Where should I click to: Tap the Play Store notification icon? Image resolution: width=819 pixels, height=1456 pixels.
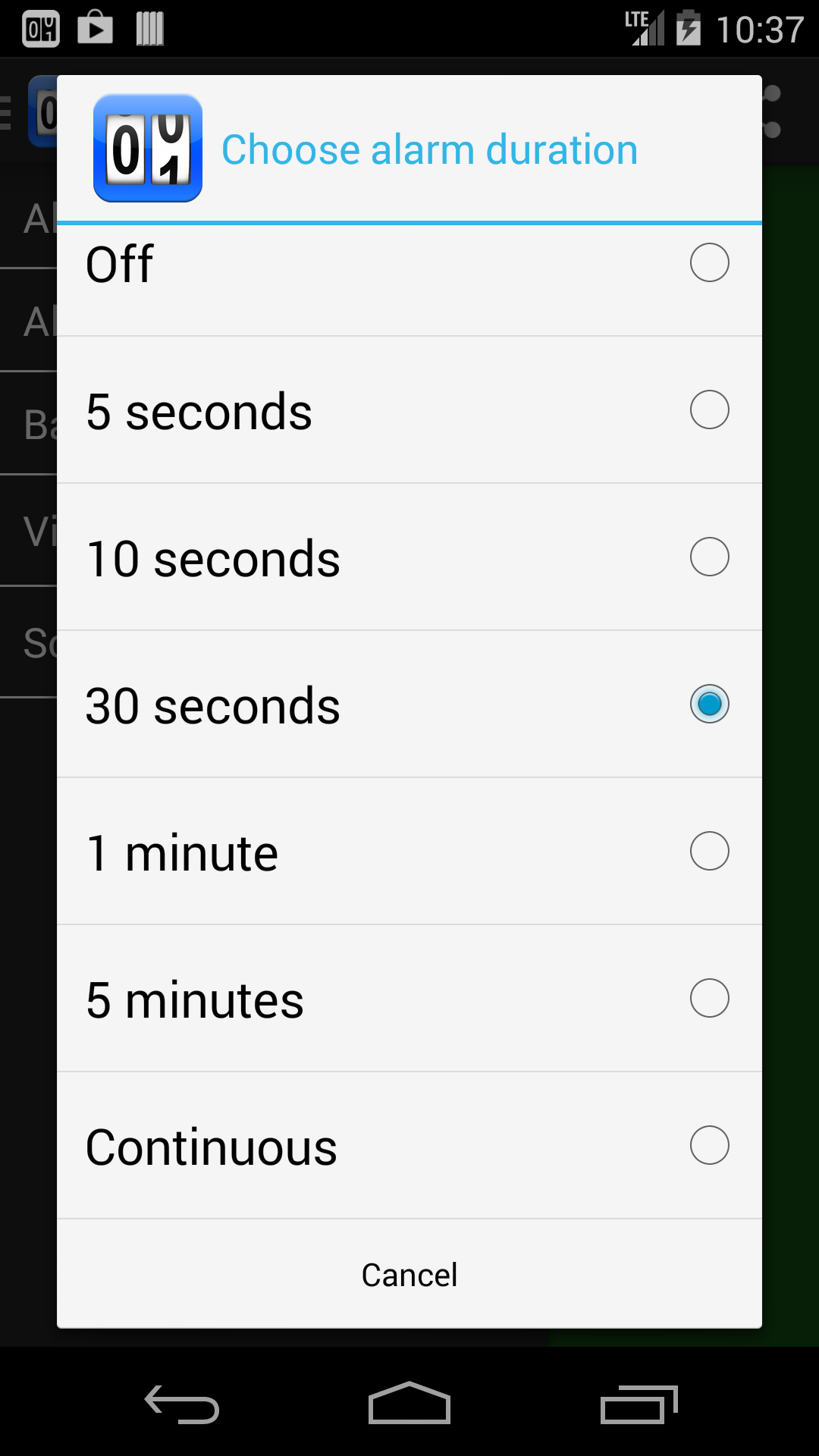pos(94,28)
